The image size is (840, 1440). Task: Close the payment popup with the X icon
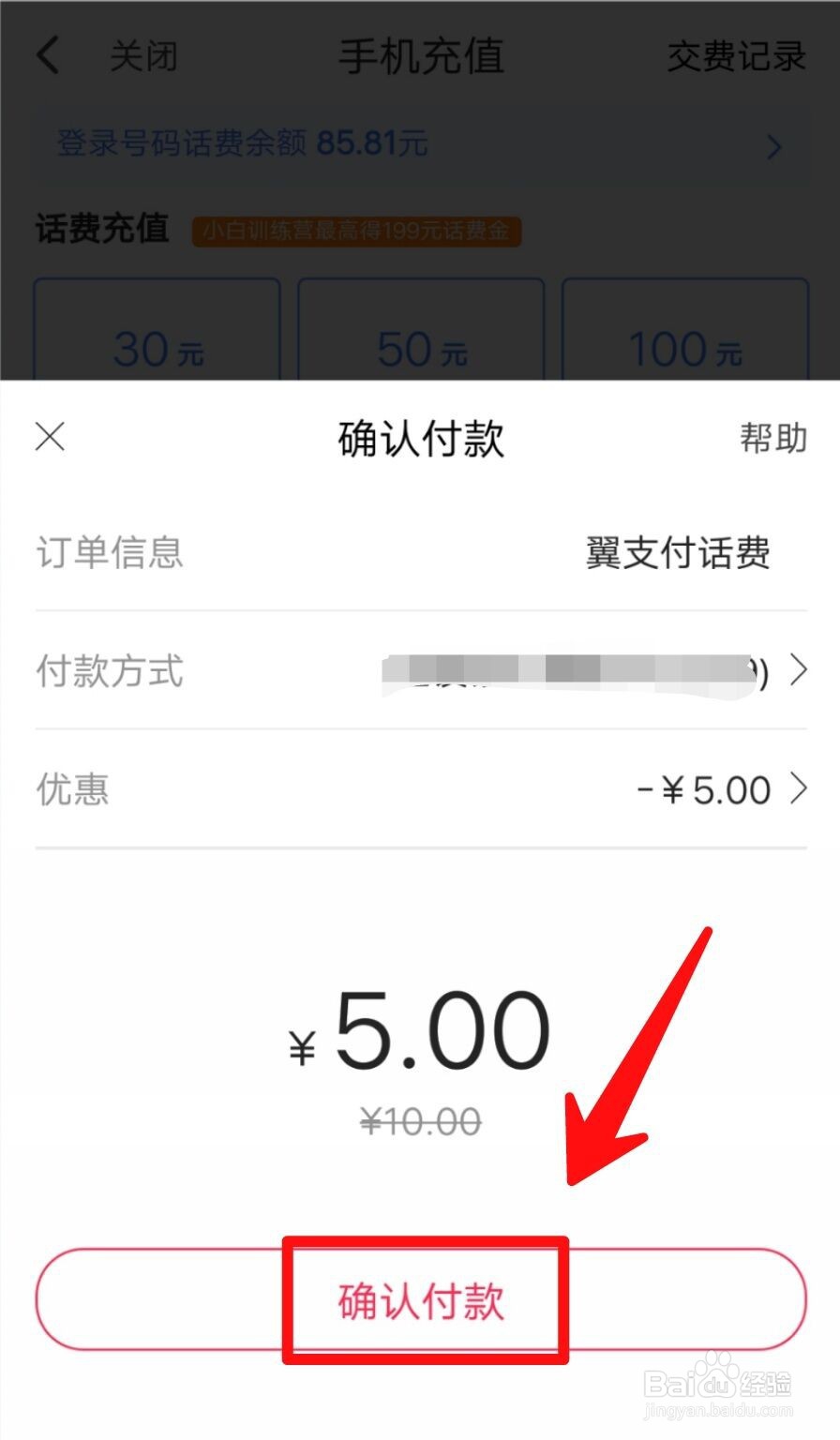49,437
